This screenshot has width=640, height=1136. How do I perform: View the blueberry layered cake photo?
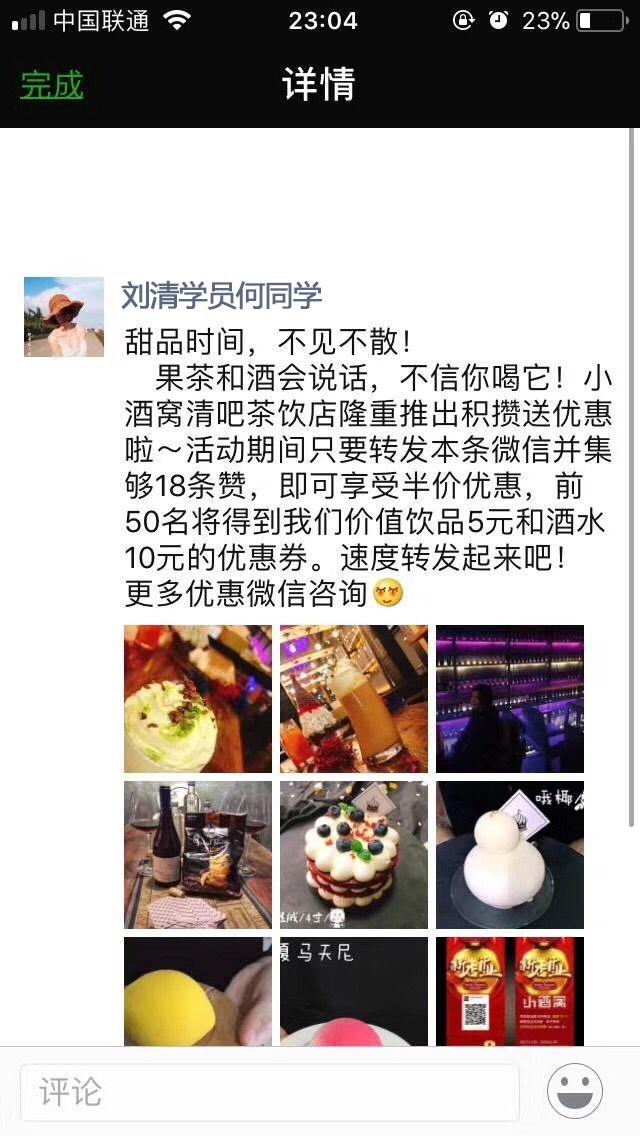pos(354,855)
